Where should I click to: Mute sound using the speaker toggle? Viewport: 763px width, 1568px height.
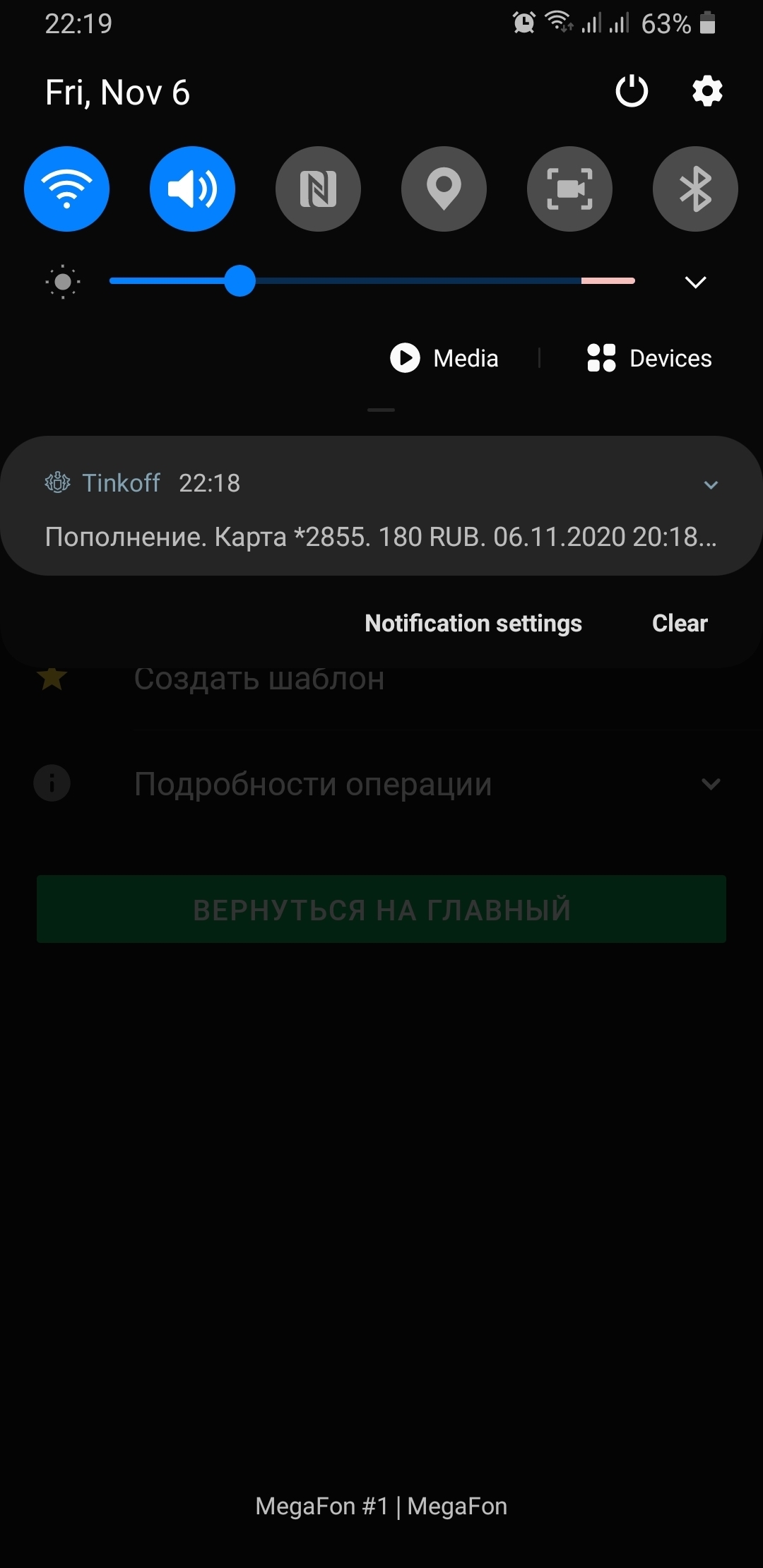(192, 189)
